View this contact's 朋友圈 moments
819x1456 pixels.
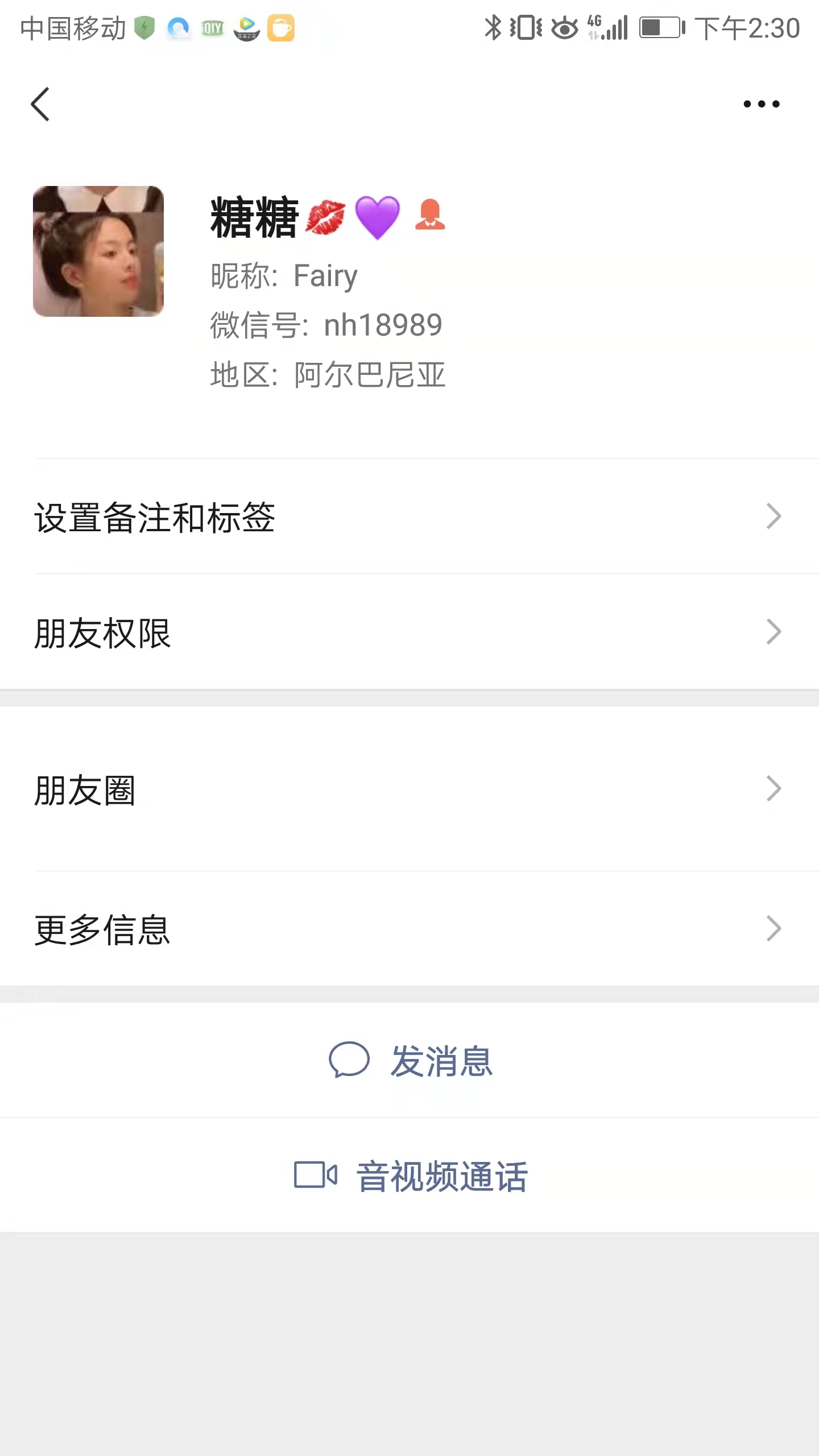click(409, 789)
